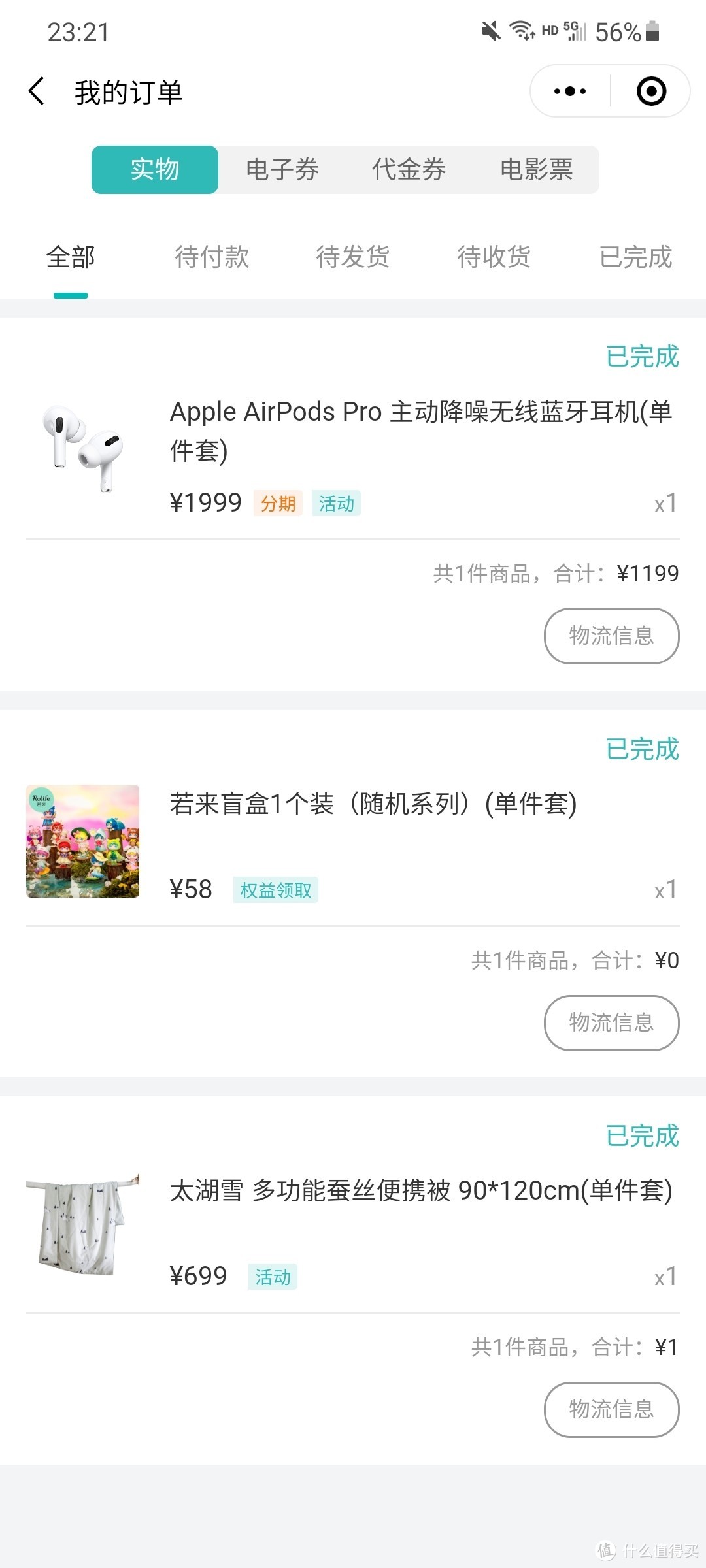Tap the 活动 tag on the 太湖雪 order

click(273, 1277)
